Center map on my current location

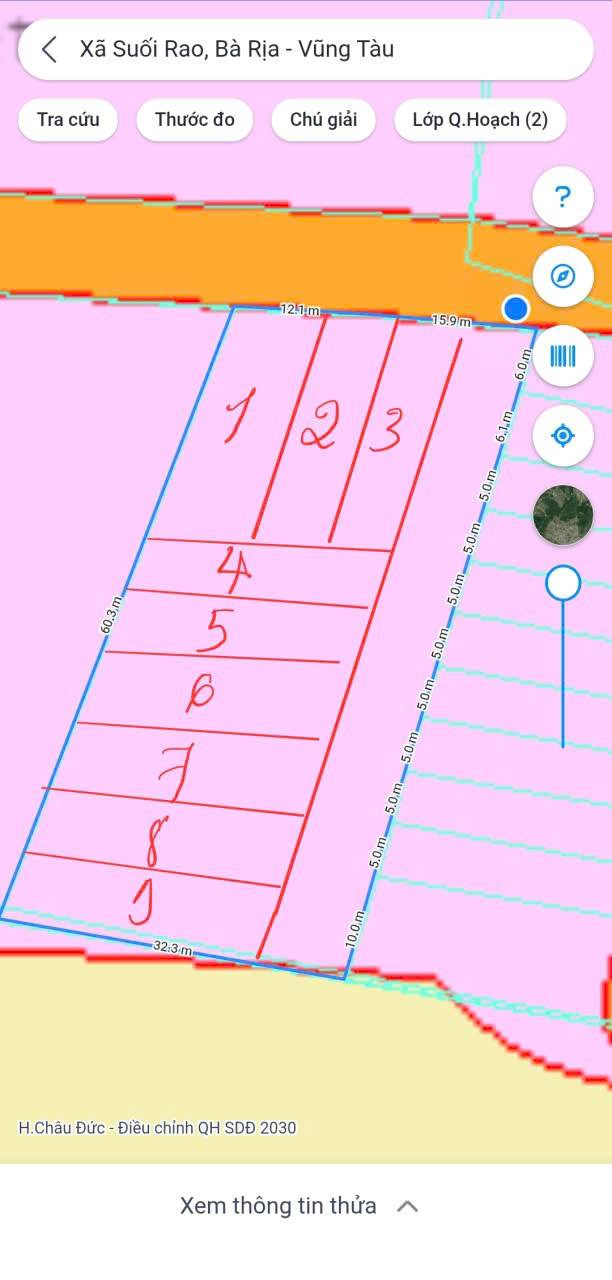coord(562,435)
